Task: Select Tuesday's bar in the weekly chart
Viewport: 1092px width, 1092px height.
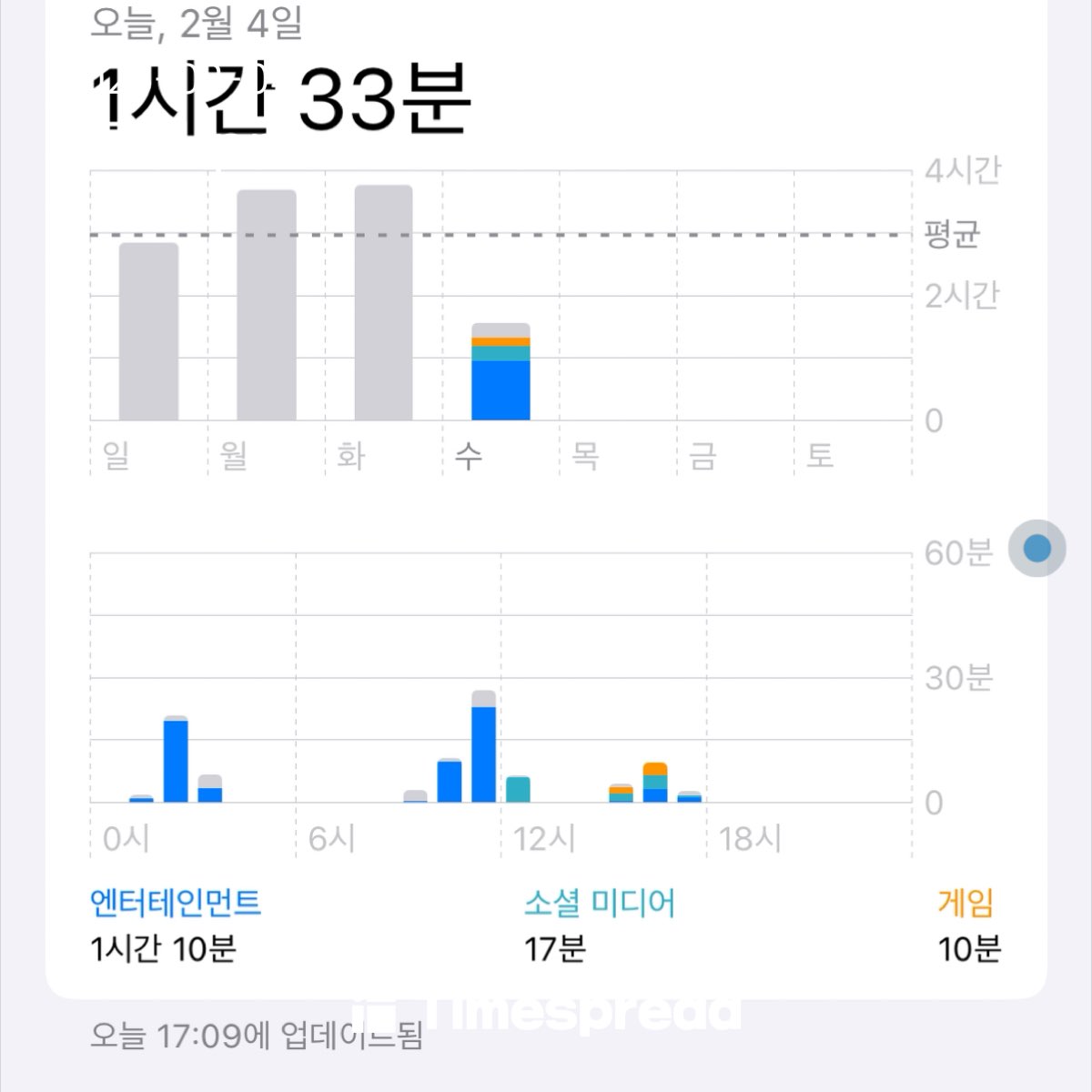Action: [x=383, y=303]
